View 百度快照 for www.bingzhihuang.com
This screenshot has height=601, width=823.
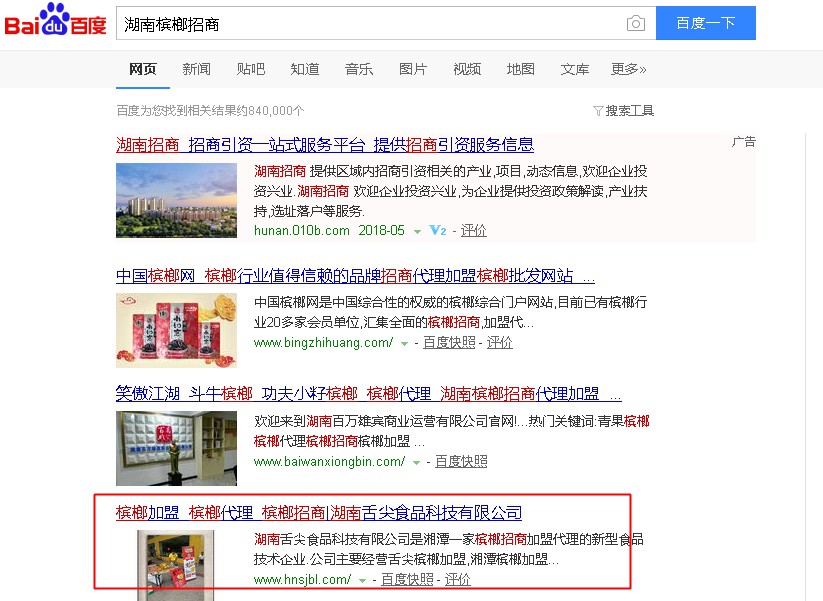pyautogui.click(x=449, y=342)
